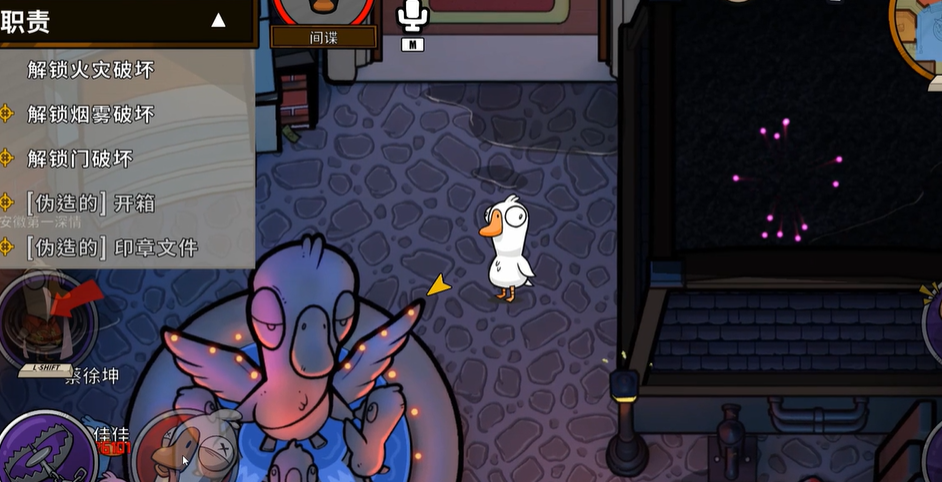Collapse the 职责 task list panel
942x482 pixels.
(x=218, y=20)
